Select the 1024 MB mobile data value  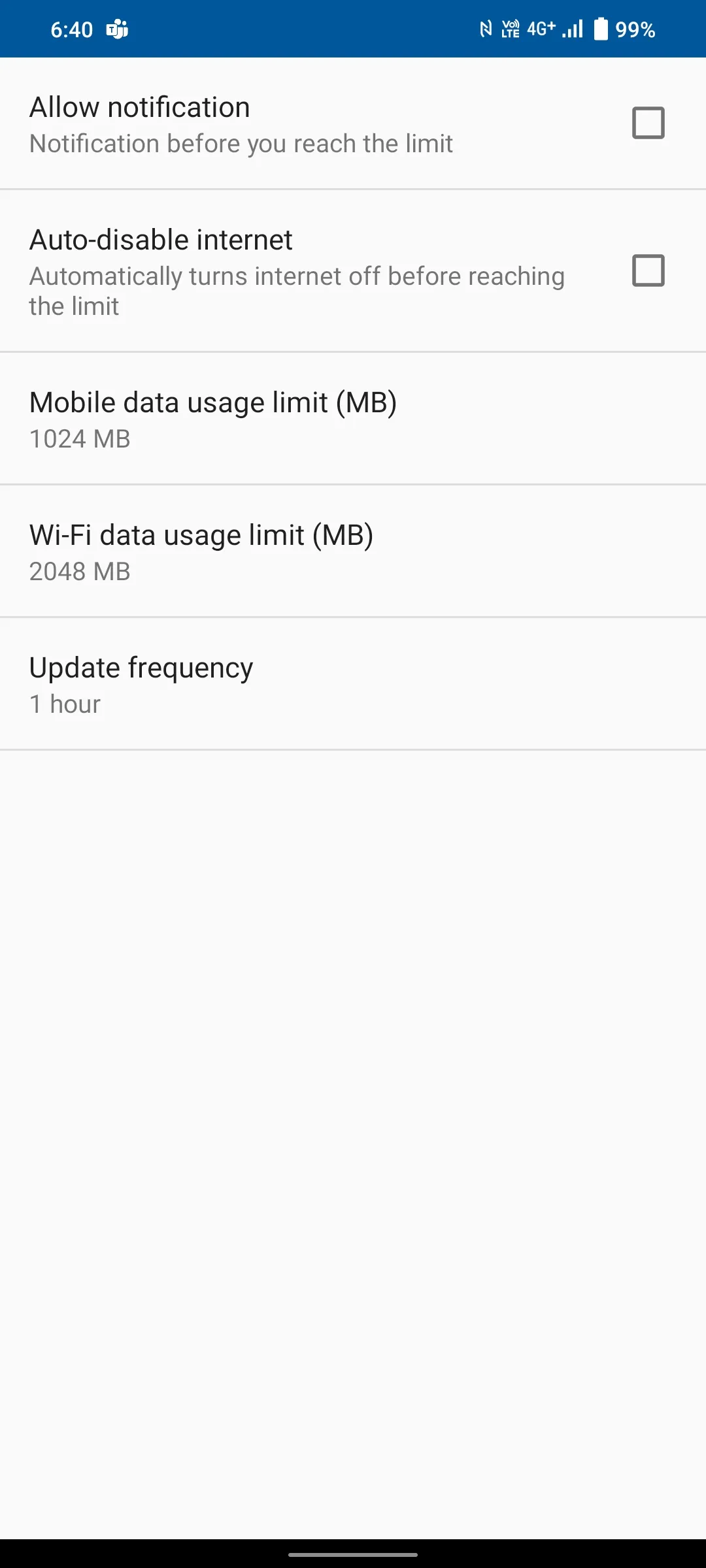click(80, 438)
